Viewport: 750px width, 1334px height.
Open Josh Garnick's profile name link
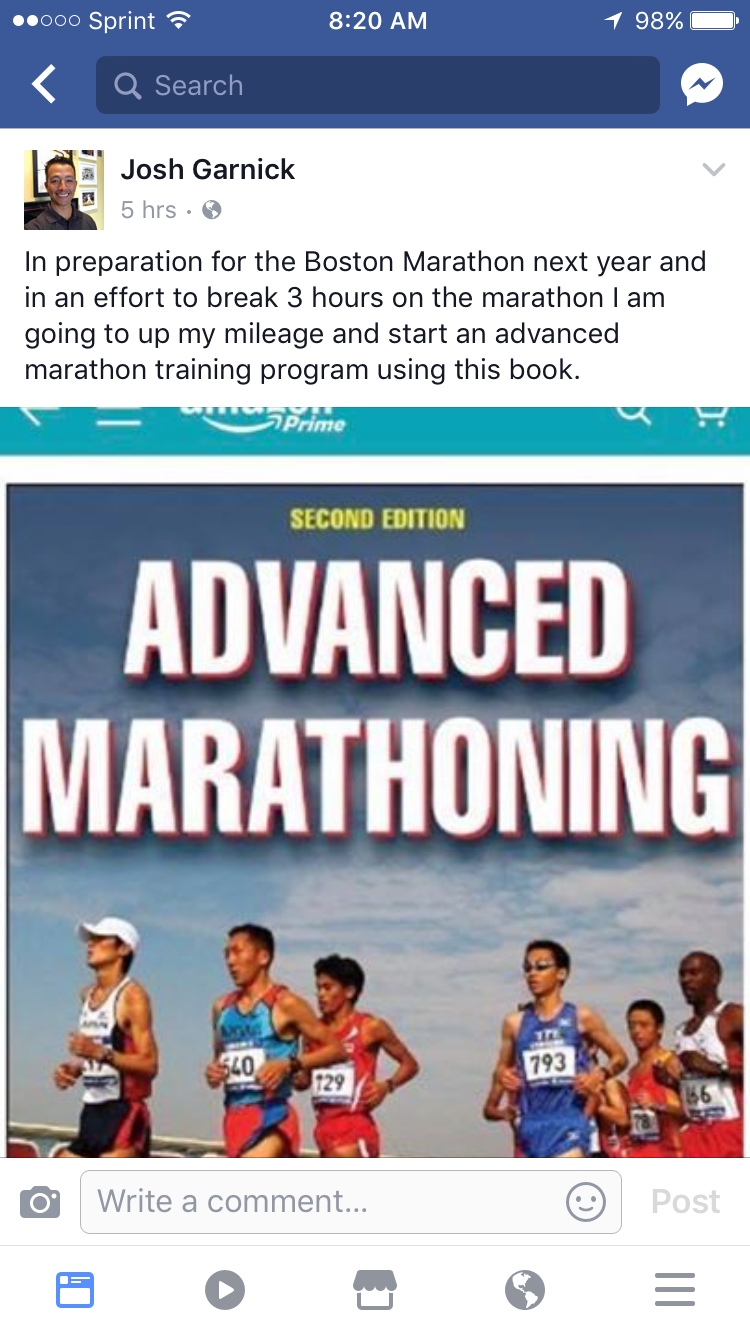click(x=208, y=170)
